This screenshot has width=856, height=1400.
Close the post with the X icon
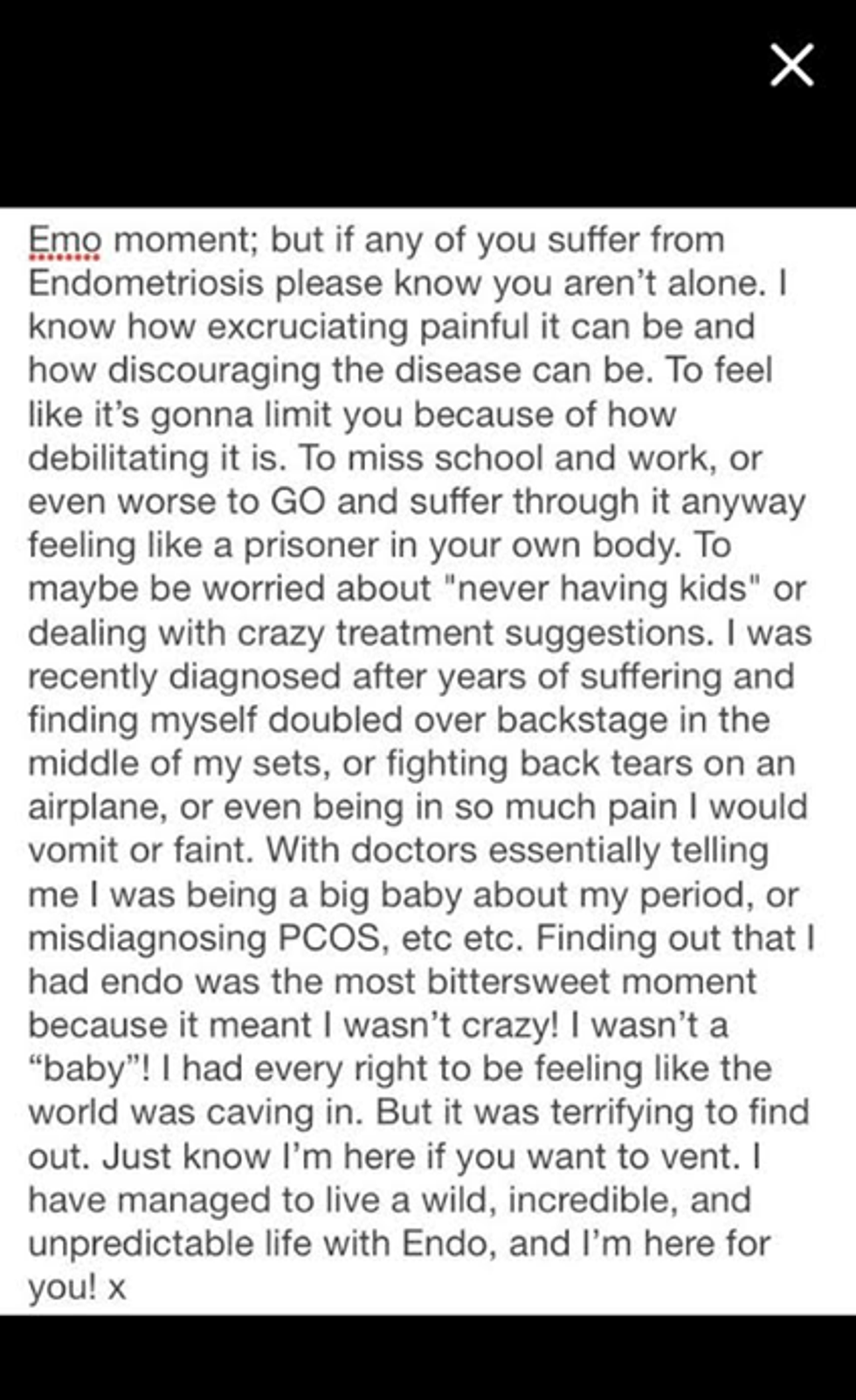tap(792, 66)
